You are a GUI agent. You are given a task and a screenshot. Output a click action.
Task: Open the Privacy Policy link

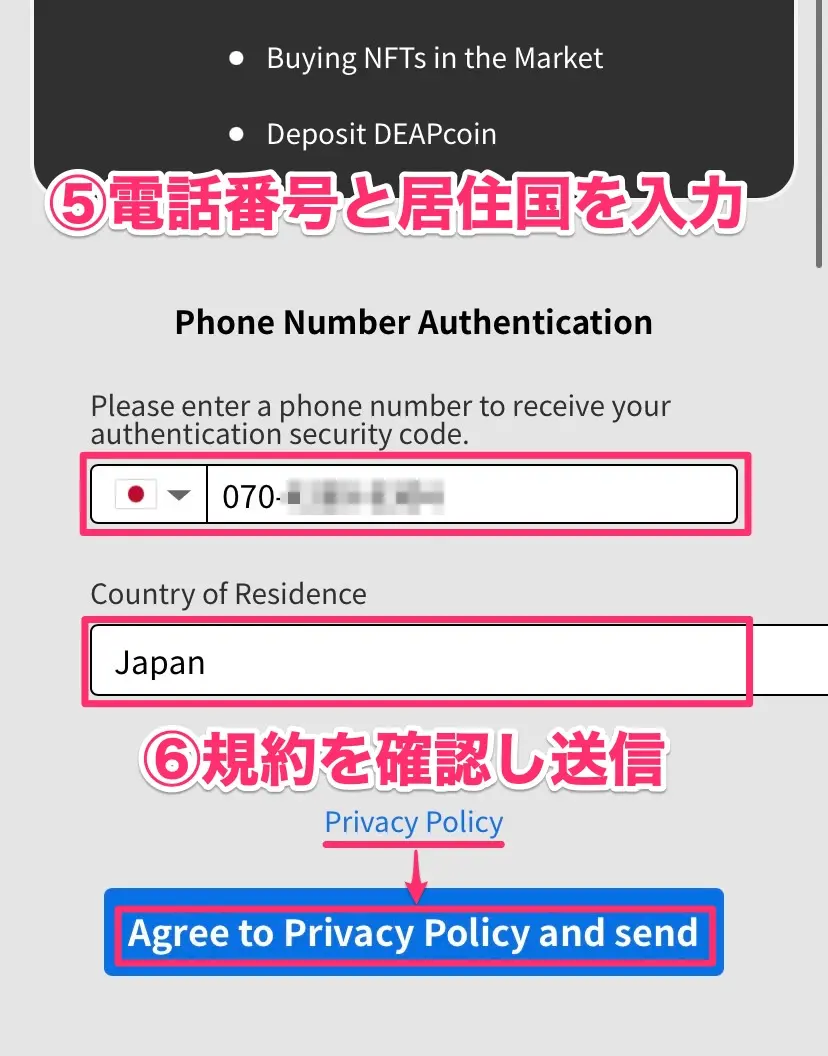click(x=414, y=823)
